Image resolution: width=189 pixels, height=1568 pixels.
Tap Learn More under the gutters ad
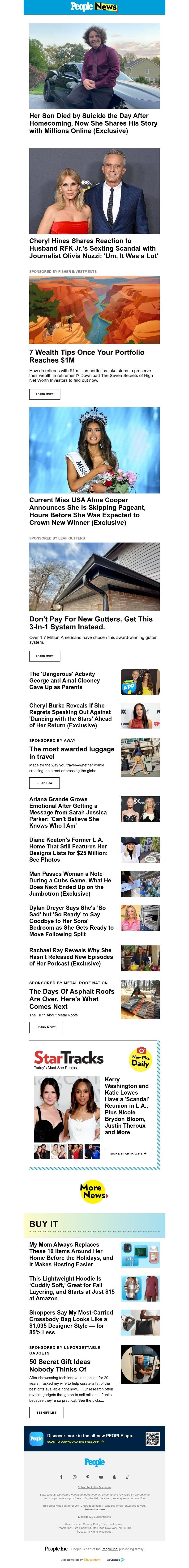[44, 656]
